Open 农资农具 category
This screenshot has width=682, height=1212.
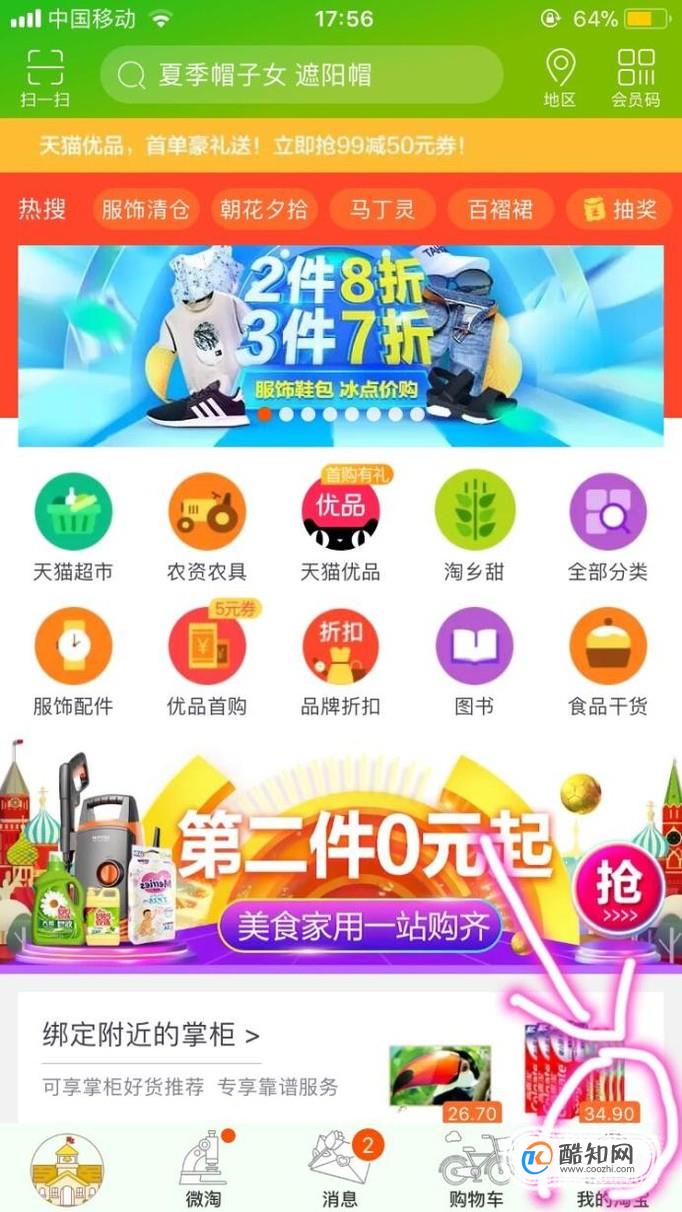207,527
